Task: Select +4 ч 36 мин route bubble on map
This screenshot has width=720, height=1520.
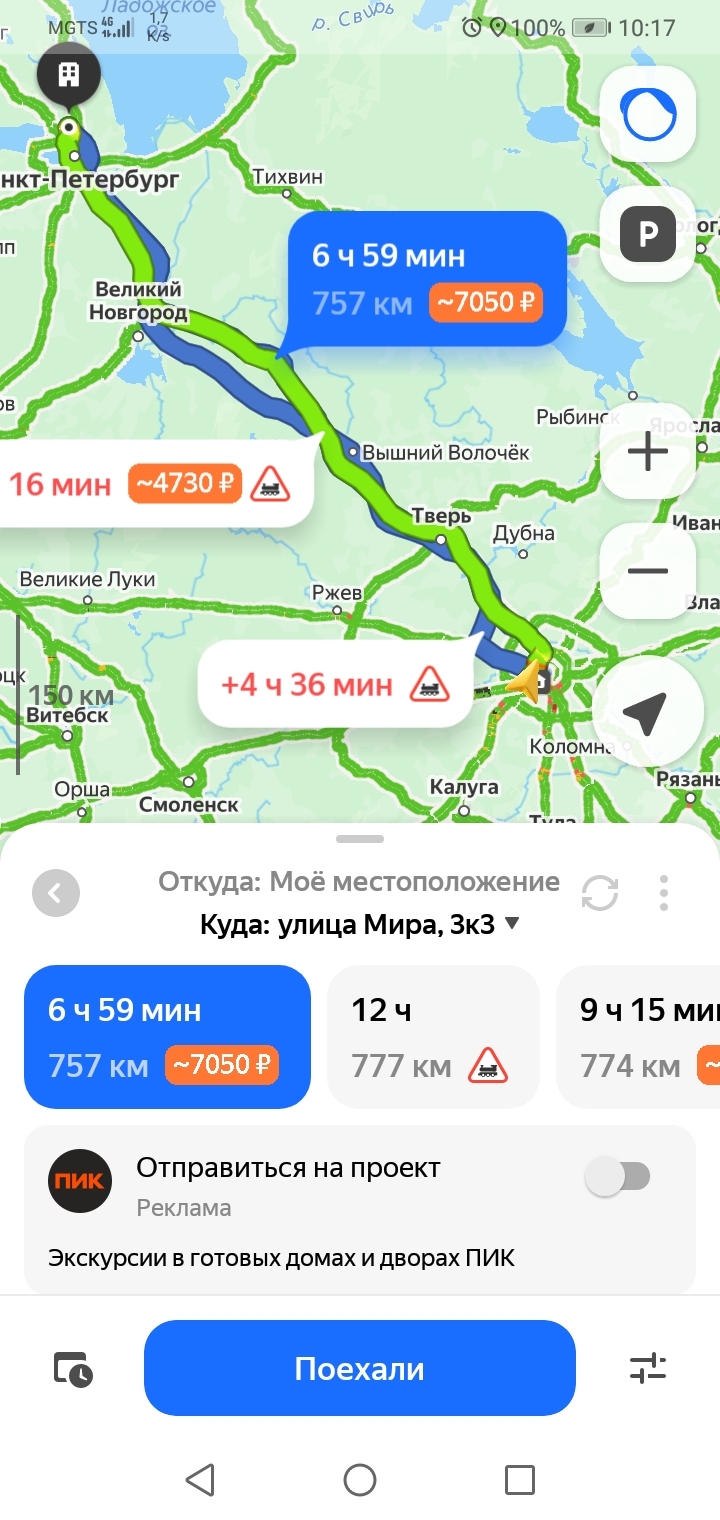Action: [x=334, y=686]
